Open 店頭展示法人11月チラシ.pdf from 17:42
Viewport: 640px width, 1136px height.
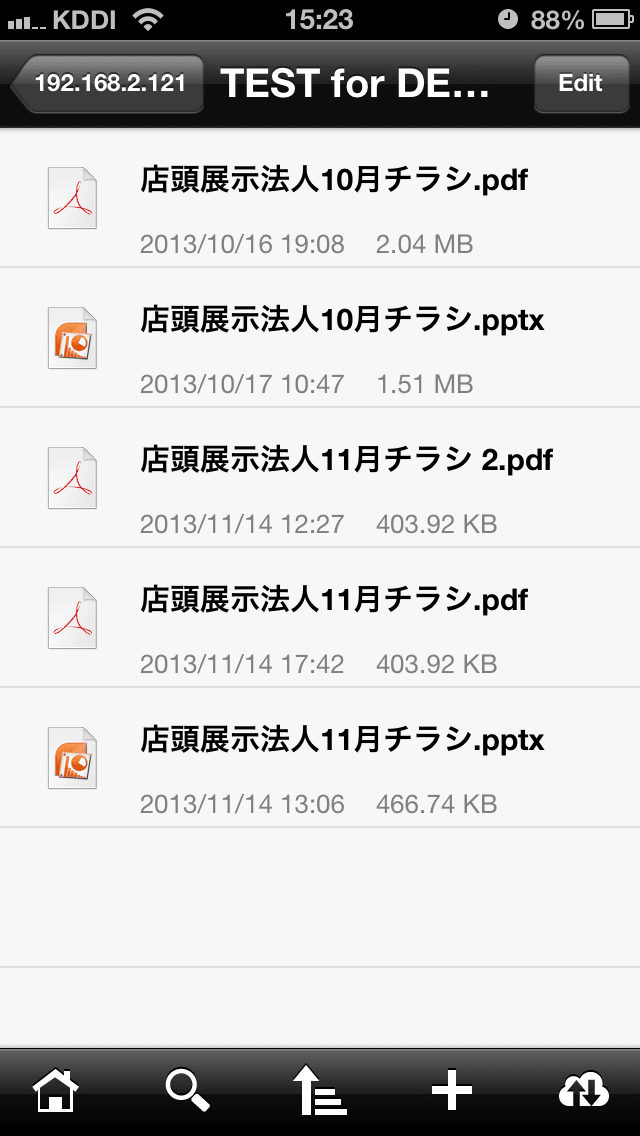point(320,617)
